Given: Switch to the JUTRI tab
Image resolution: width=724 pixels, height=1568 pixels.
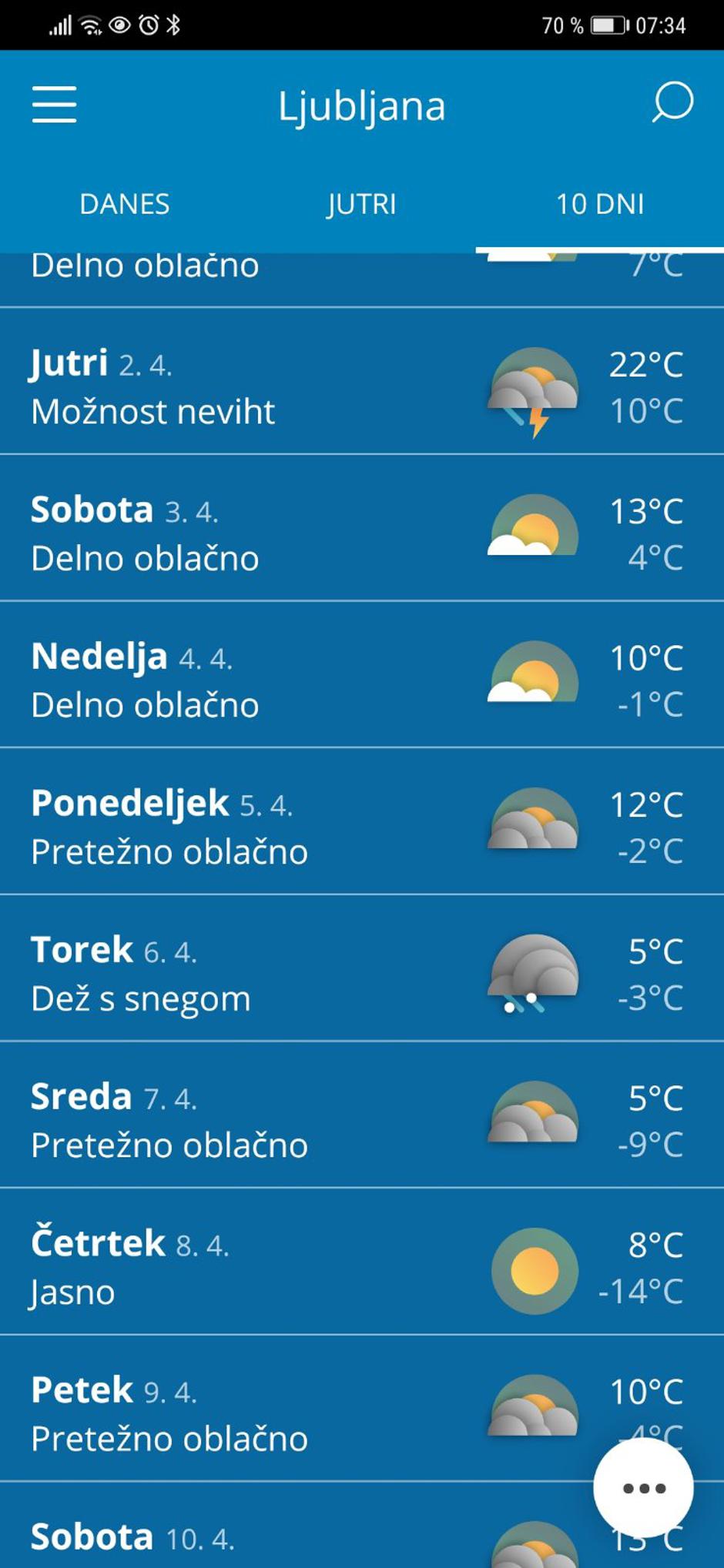Looking at the screenshot, I should tap(361, 204).
